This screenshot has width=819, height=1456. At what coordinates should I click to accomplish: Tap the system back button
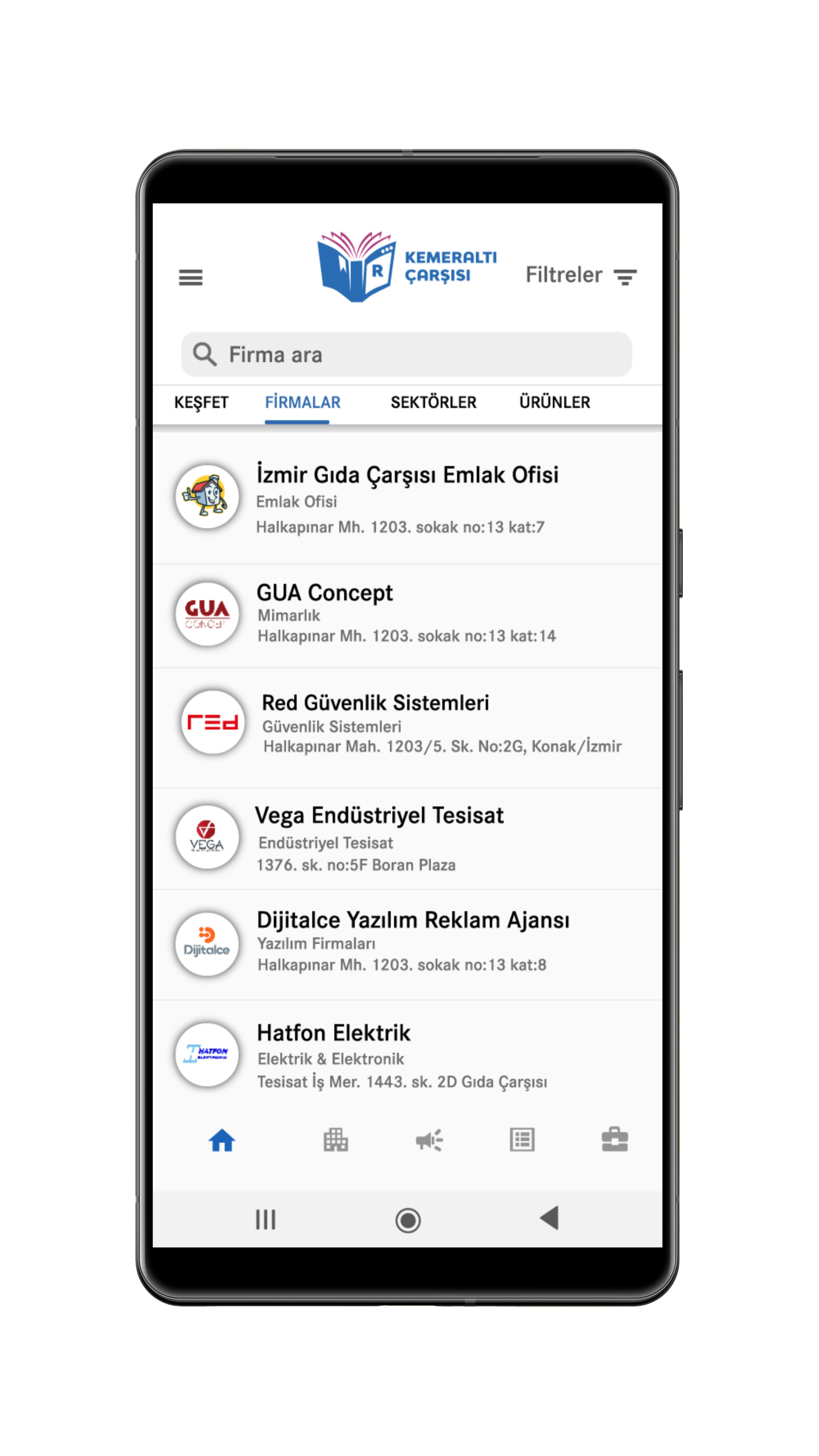(x=549, y=1219)
